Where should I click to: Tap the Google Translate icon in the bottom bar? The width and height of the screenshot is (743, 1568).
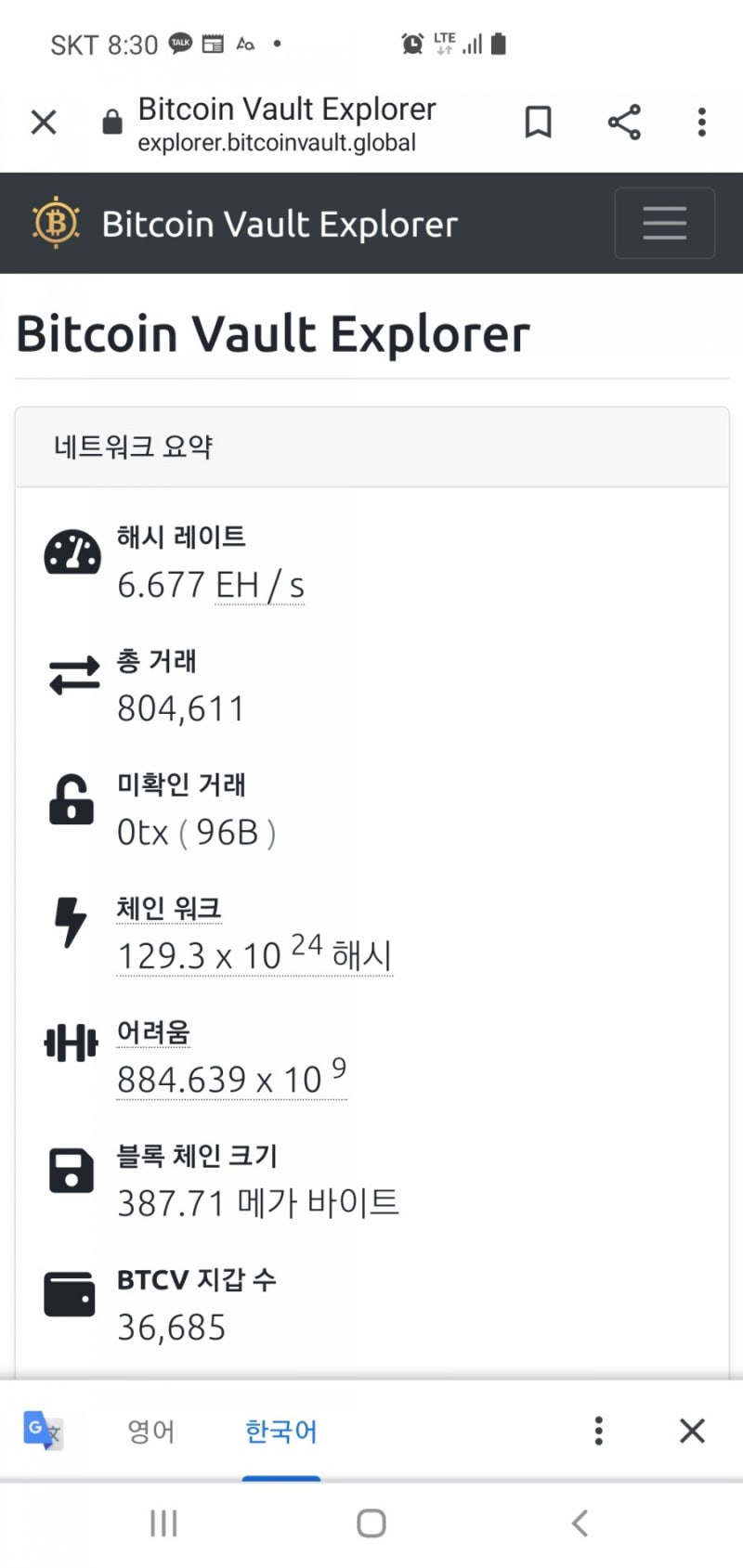point(41,1432)
